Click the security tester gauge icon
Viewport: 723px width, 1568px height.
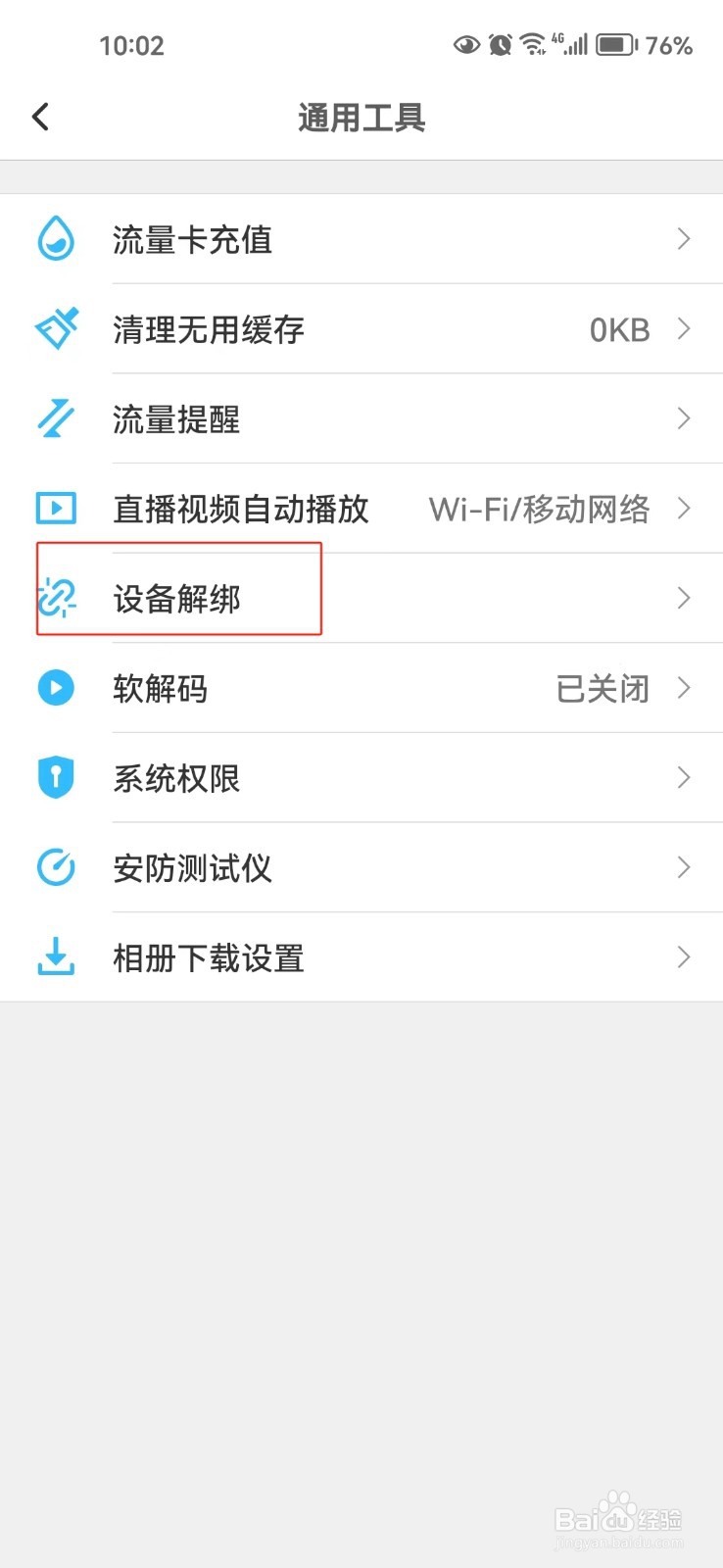(x=56, y=867)
